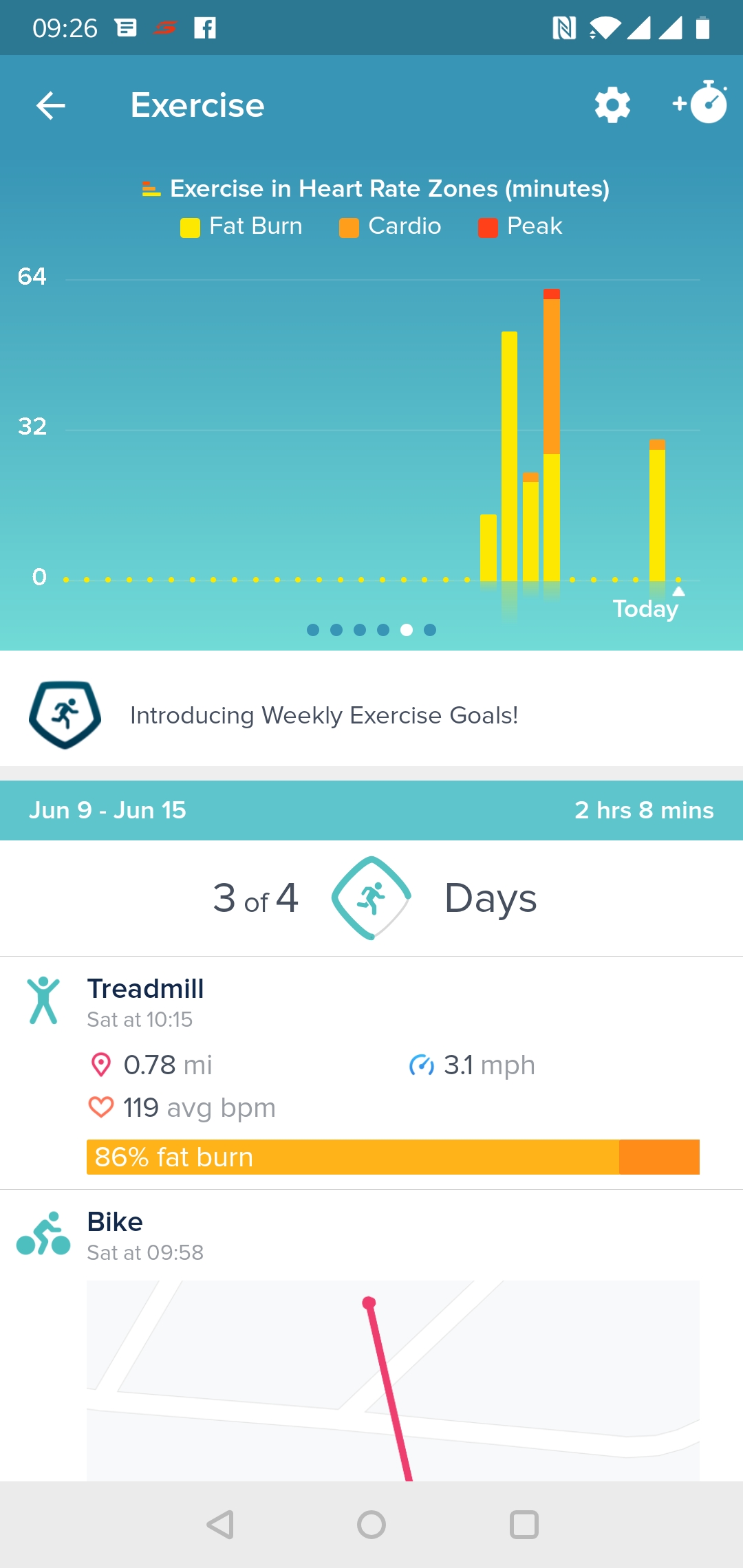Screen dimensions: 743x1568
Task: Go back from the Exercise screen
Action: click(x=51, y=105)
